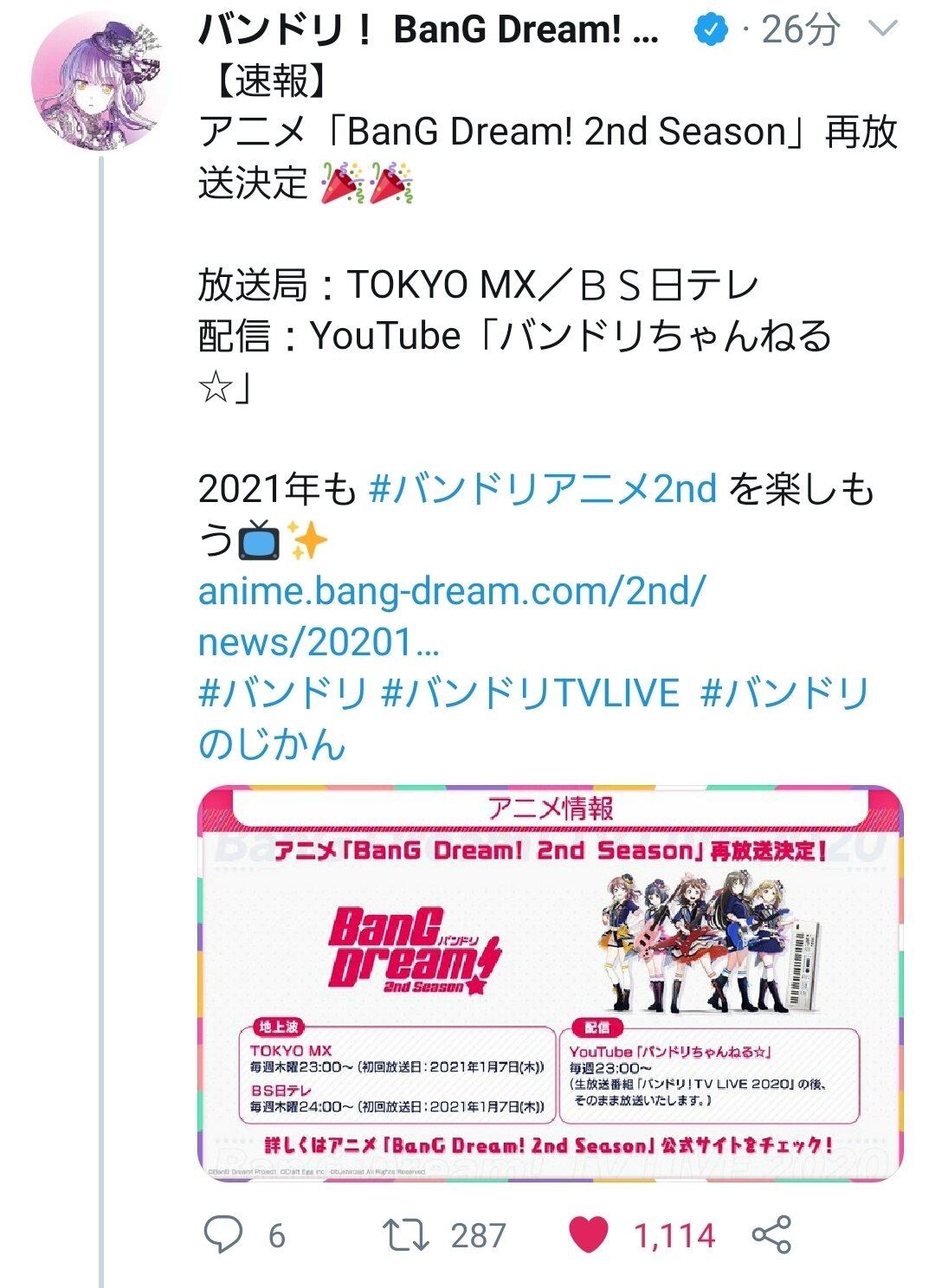Image resolution: width=935 pixels, height=1288 pixels.
Task: Reply to the tweet via comment icon
Action: coord(223,1234)
